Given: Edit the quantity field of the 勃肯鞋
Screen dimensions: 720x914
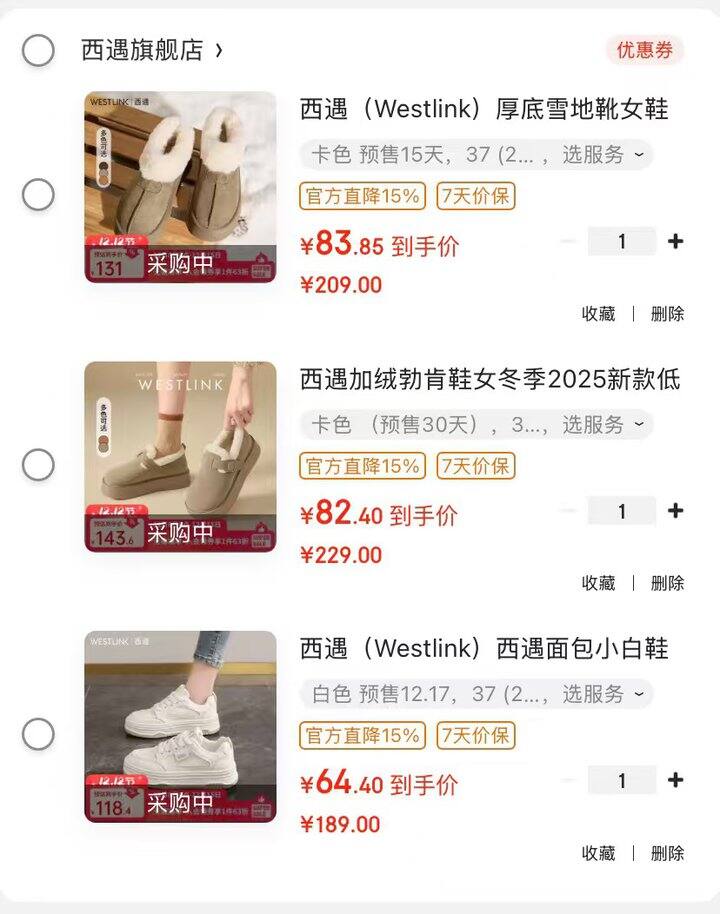Looking at the screenshot, I should 621,511.
